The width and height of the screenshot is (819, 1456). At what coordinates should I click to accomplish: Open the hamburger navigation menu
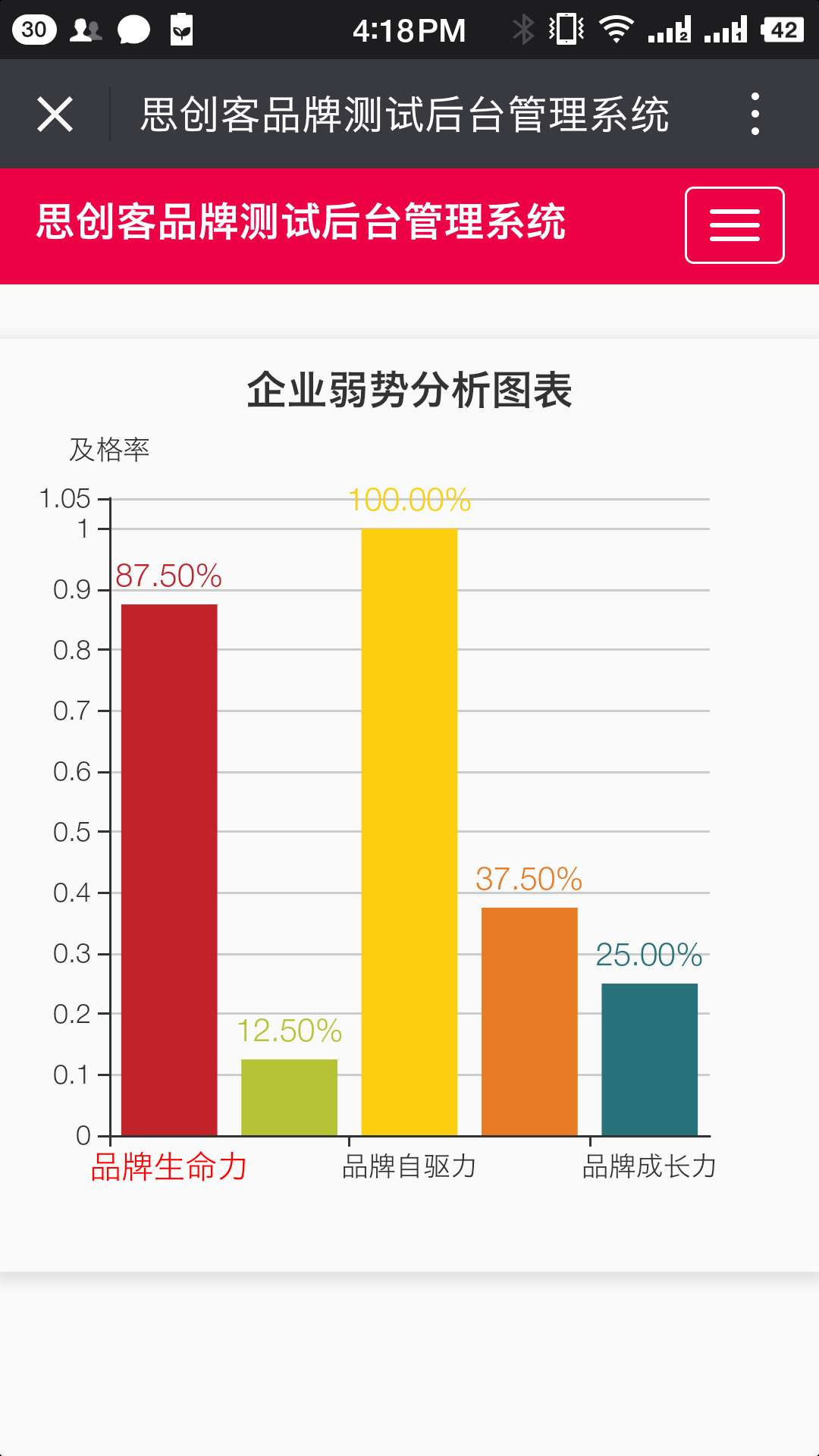coord(734,225)
